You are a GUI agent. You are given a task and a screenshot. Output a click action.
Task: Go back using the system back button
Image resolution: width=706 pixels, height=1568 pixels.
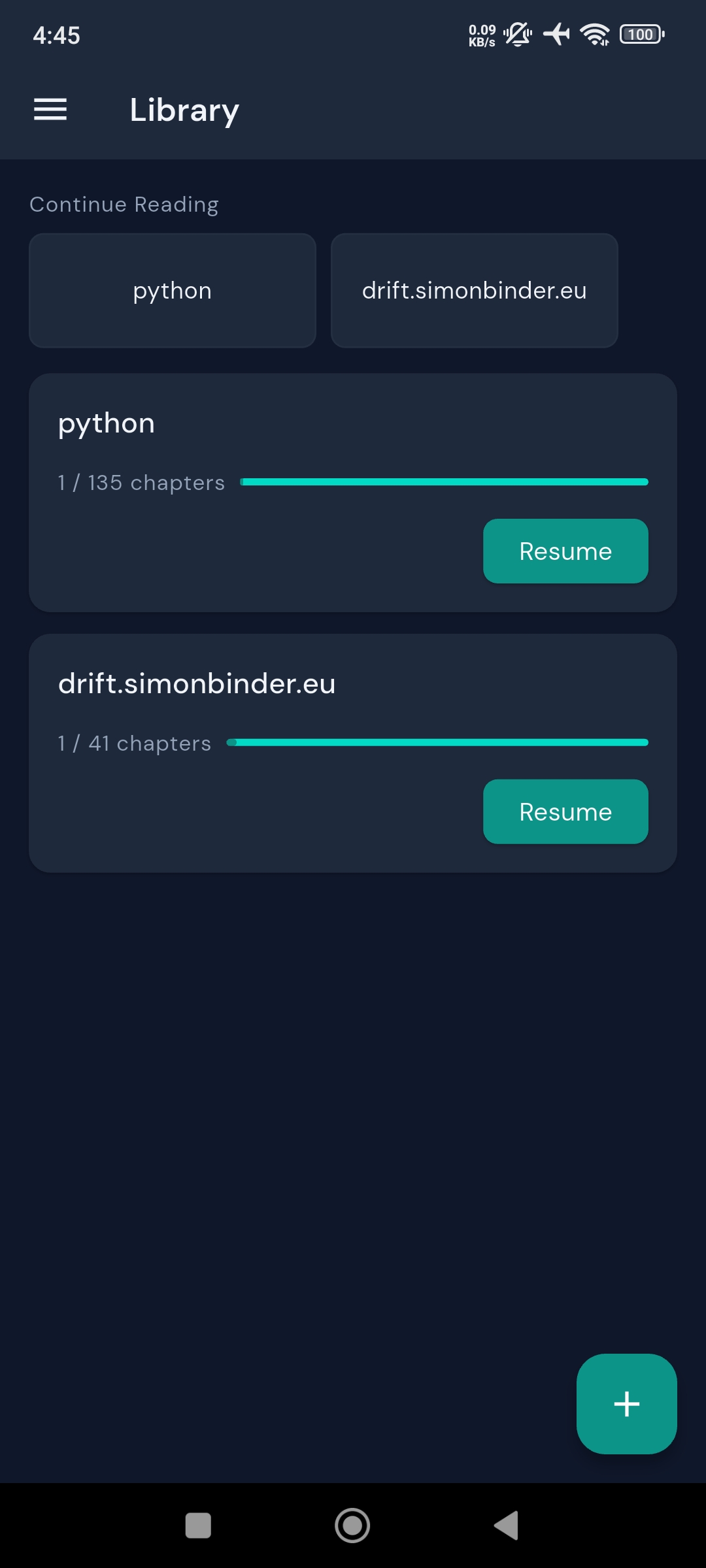507,1526
